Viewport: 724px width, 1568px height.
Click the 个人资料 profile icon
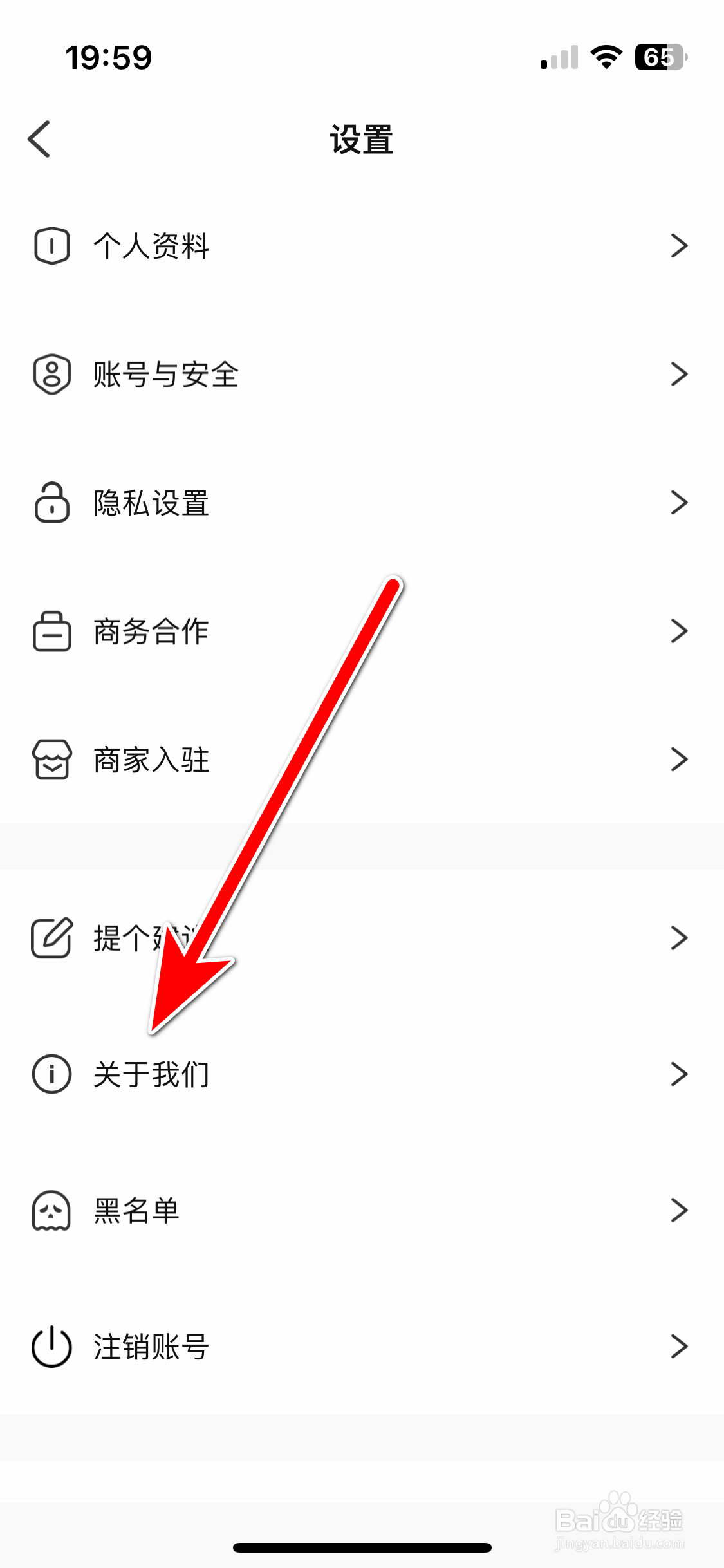(51, 245)
